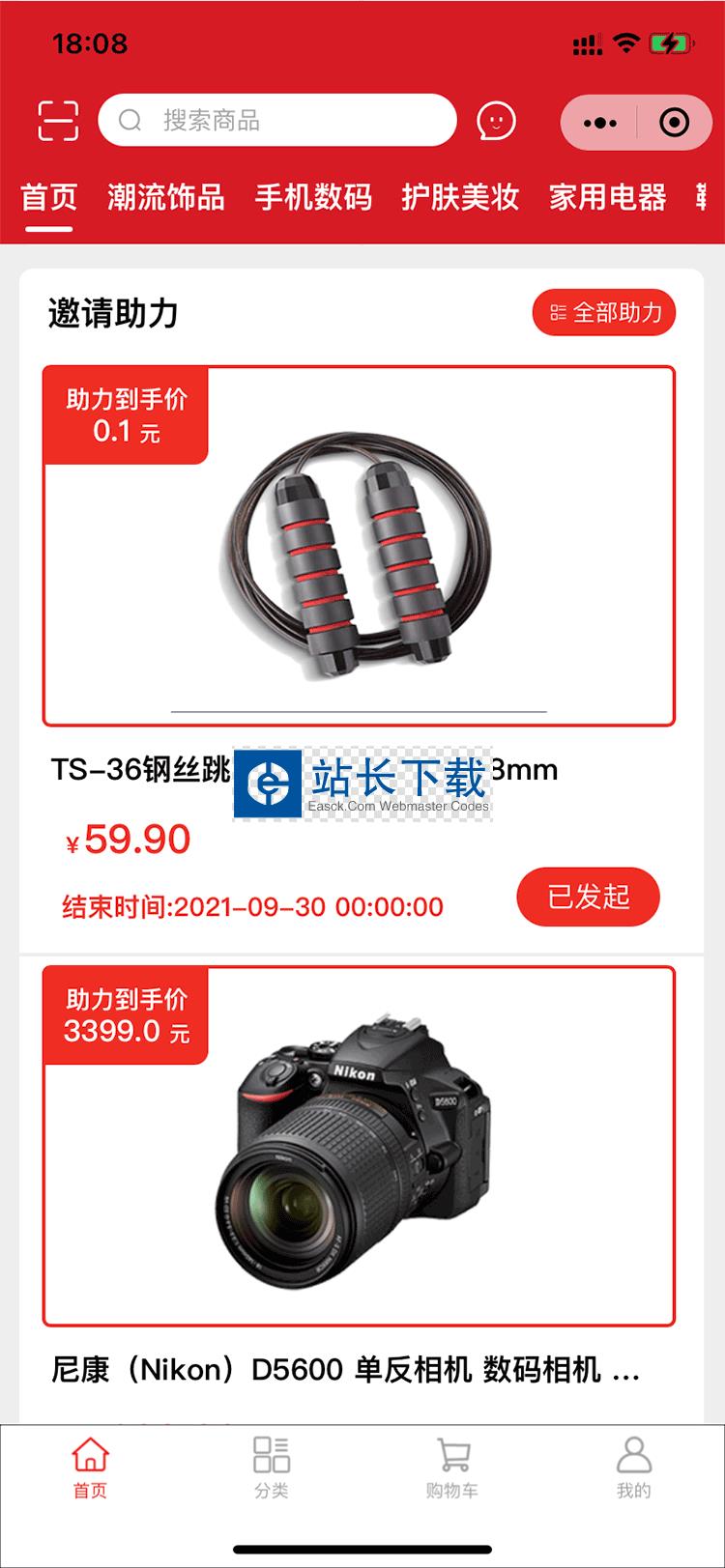
Task: Close the mini program with the circle icon
Action: [674, 123]
